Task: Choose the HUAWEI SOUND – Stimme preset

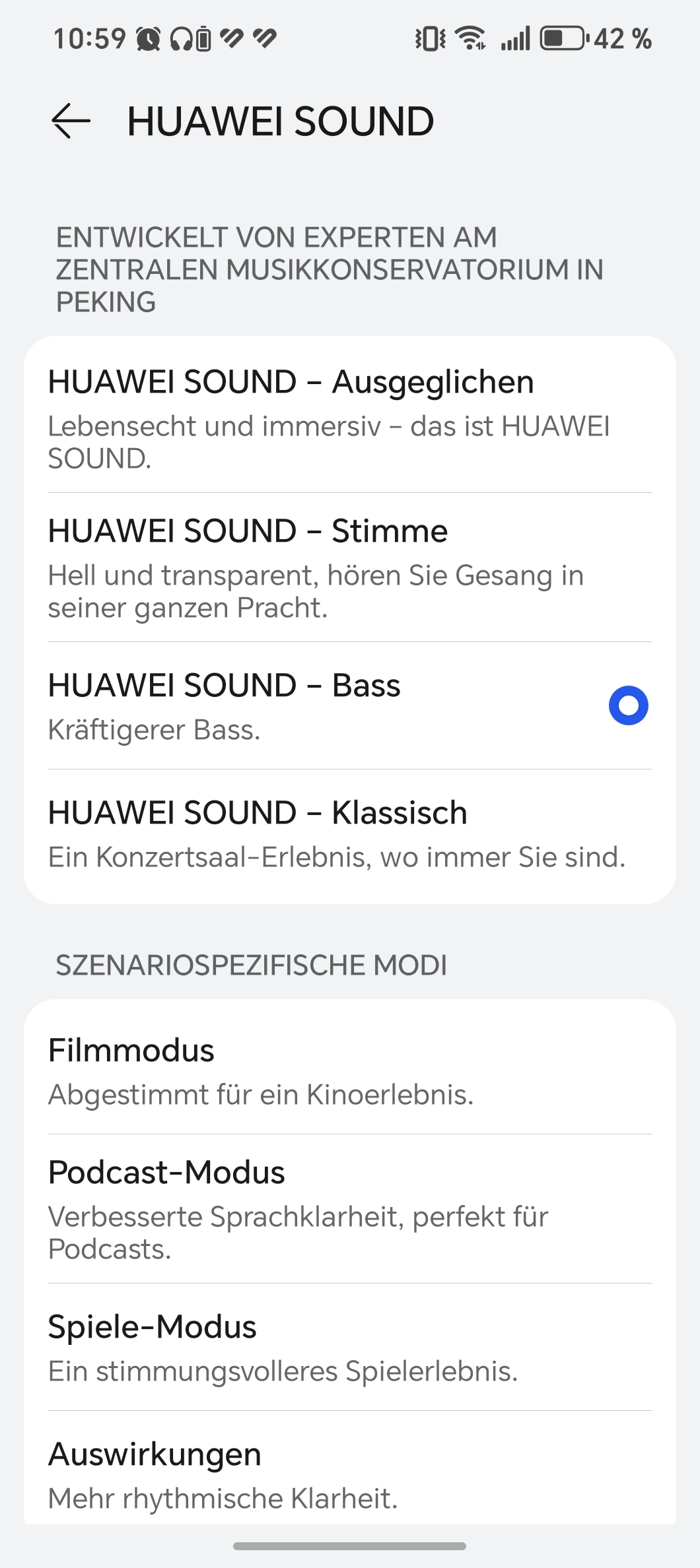Action: click(349, 568)
